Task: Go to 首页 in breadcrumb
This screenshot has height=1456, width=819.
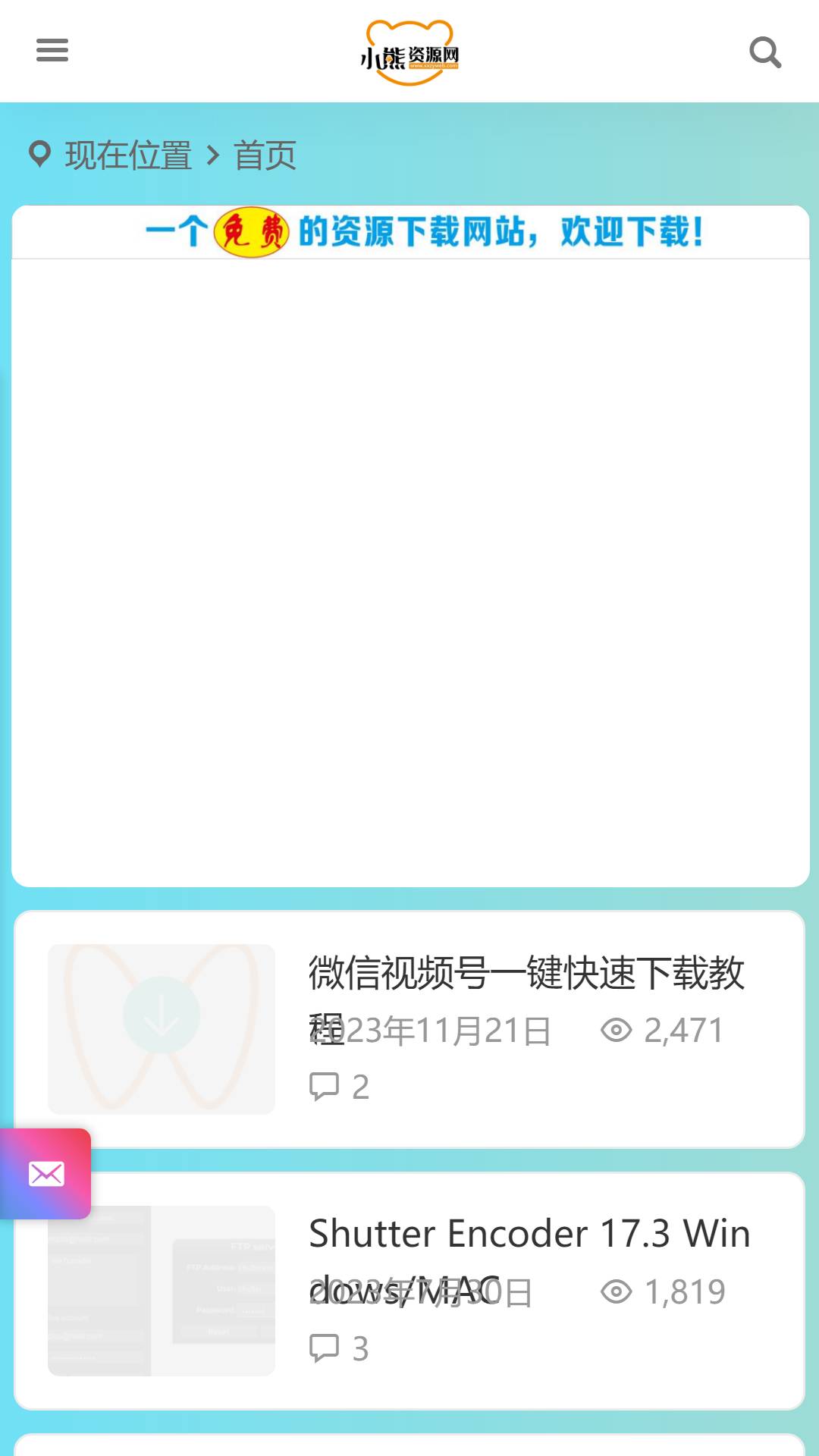Action: pyautogui.click(x=265, y=155)
